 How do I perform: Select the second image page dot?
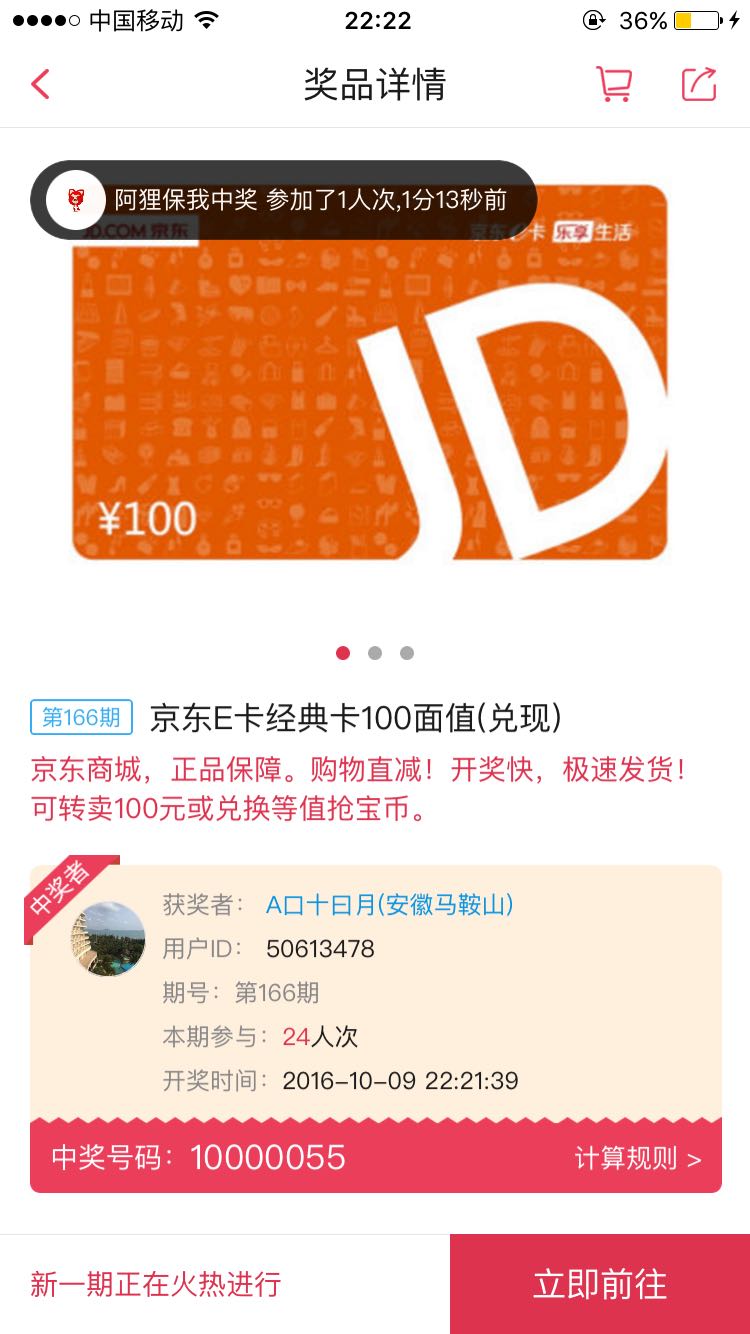coord(375,653)
